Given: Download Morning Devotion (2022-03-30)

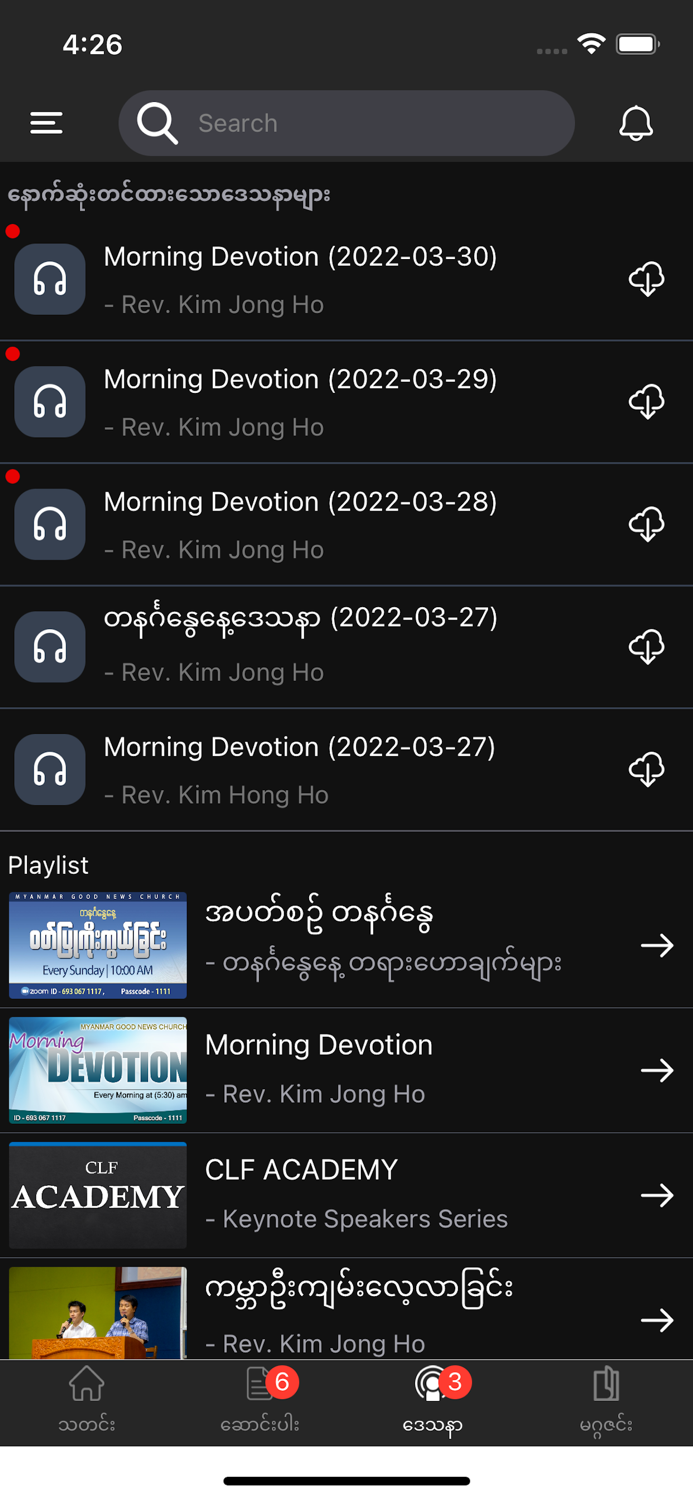Looking at the screenshot, I should pos(647,279).
